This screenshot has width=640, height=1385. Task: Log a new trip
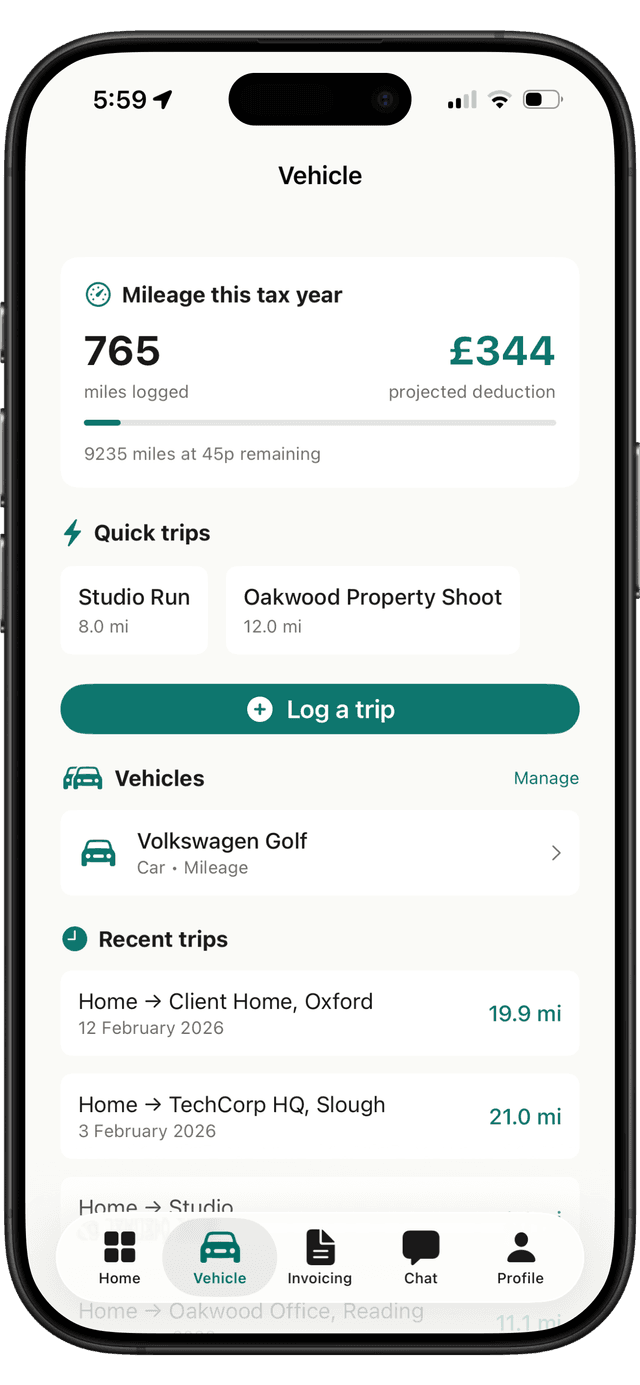click(320, 709)
